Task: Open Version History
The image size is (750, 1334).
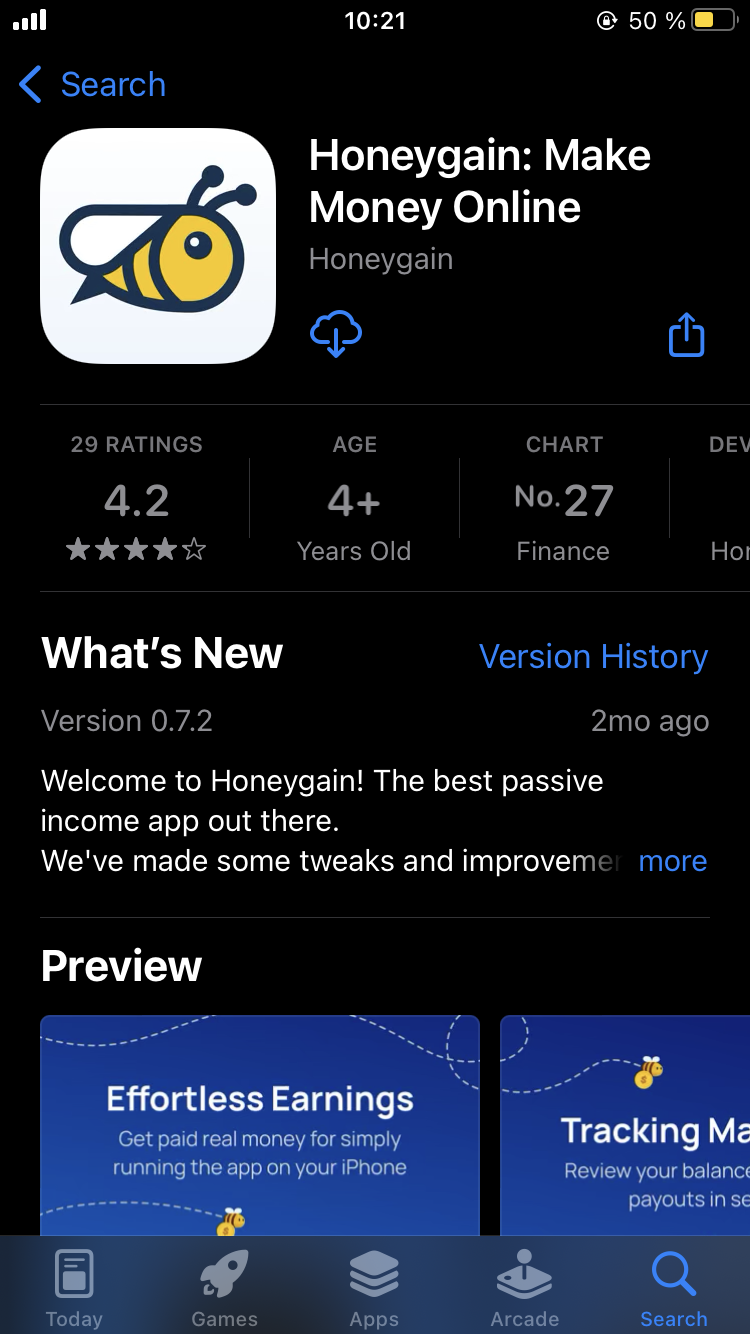Action: point(593,657)
